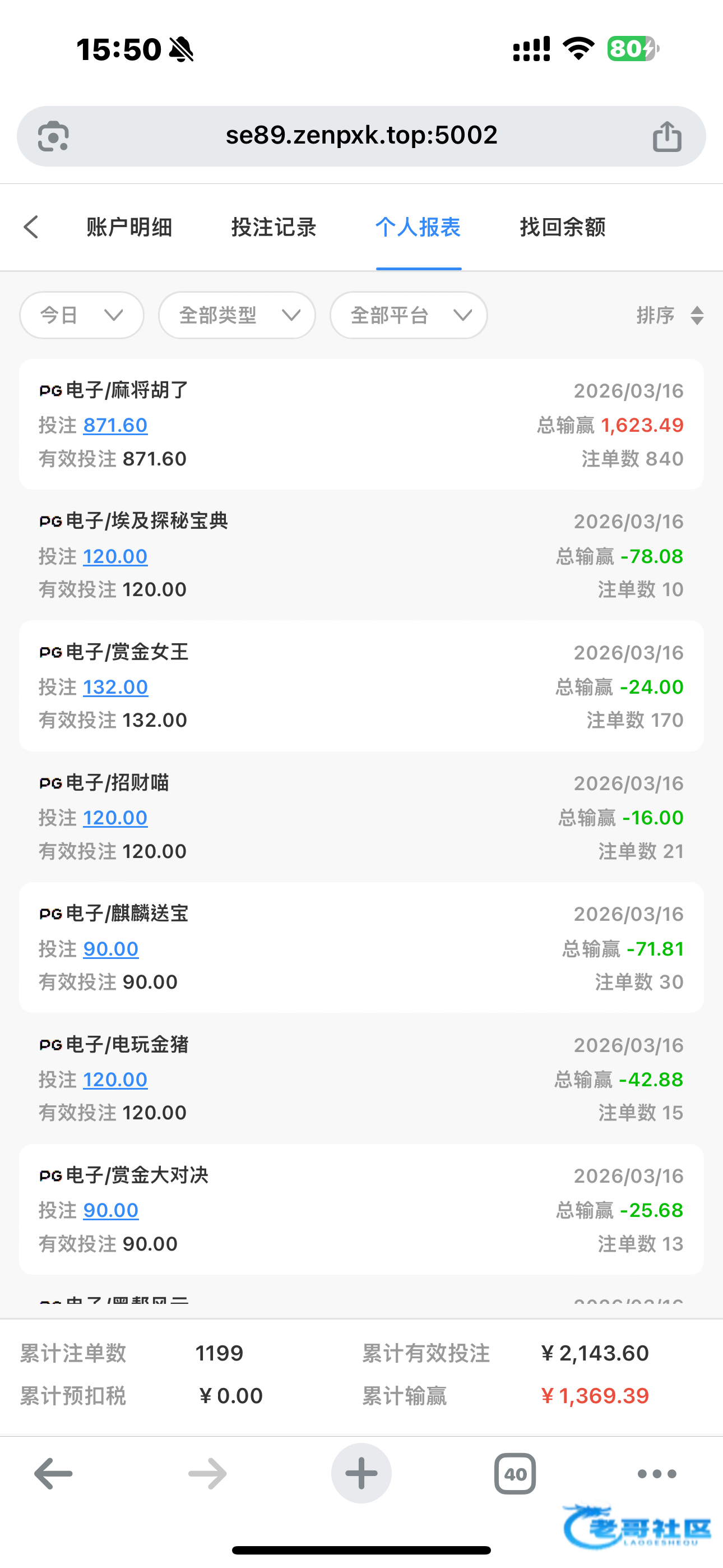Open the 投注记录 tab
The height and width of the screenshot is (1568, 723).
click(x=274, y=227)
